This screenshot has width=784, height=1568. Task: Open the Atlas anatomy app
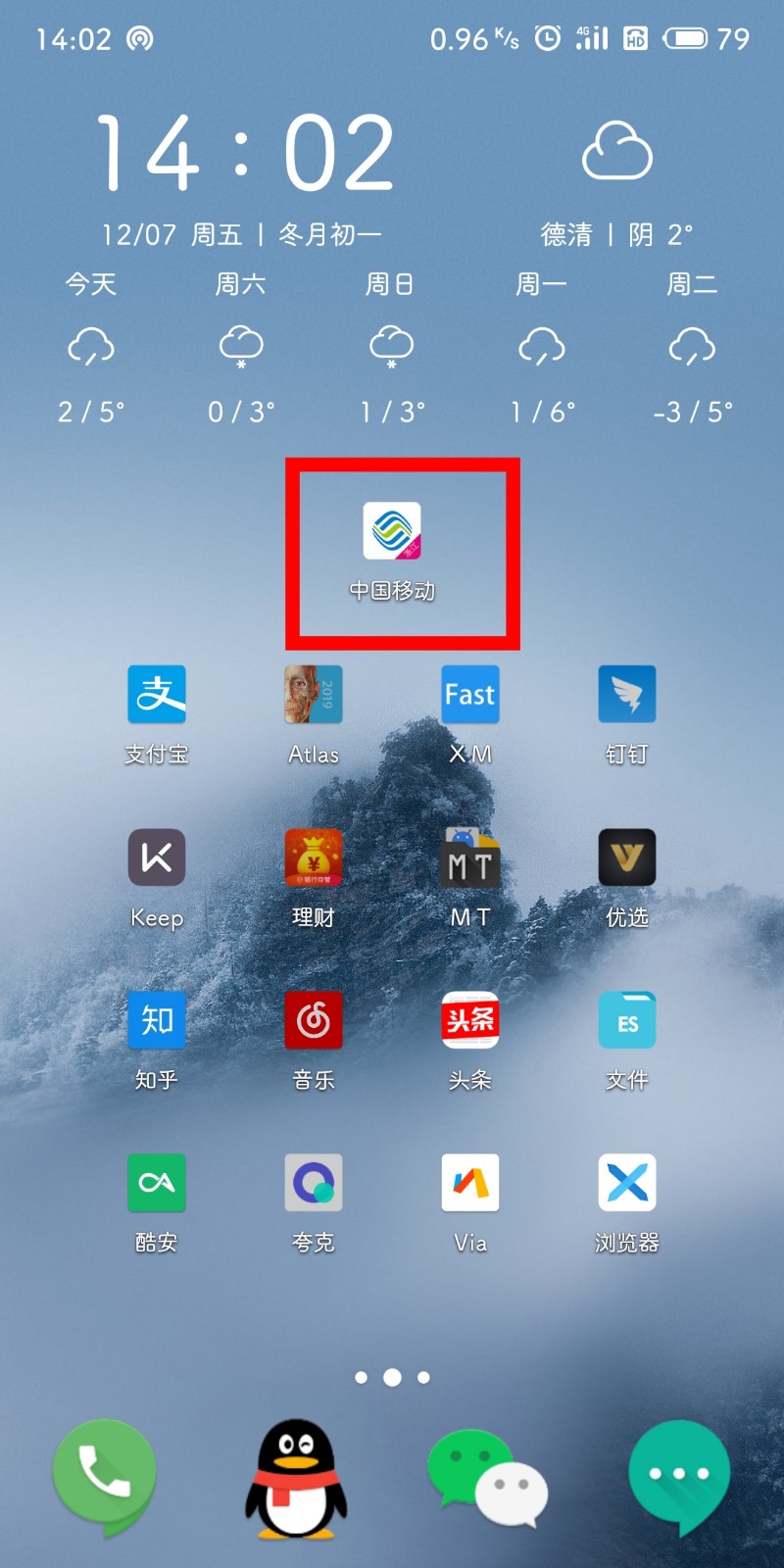[x=314, y=695]
